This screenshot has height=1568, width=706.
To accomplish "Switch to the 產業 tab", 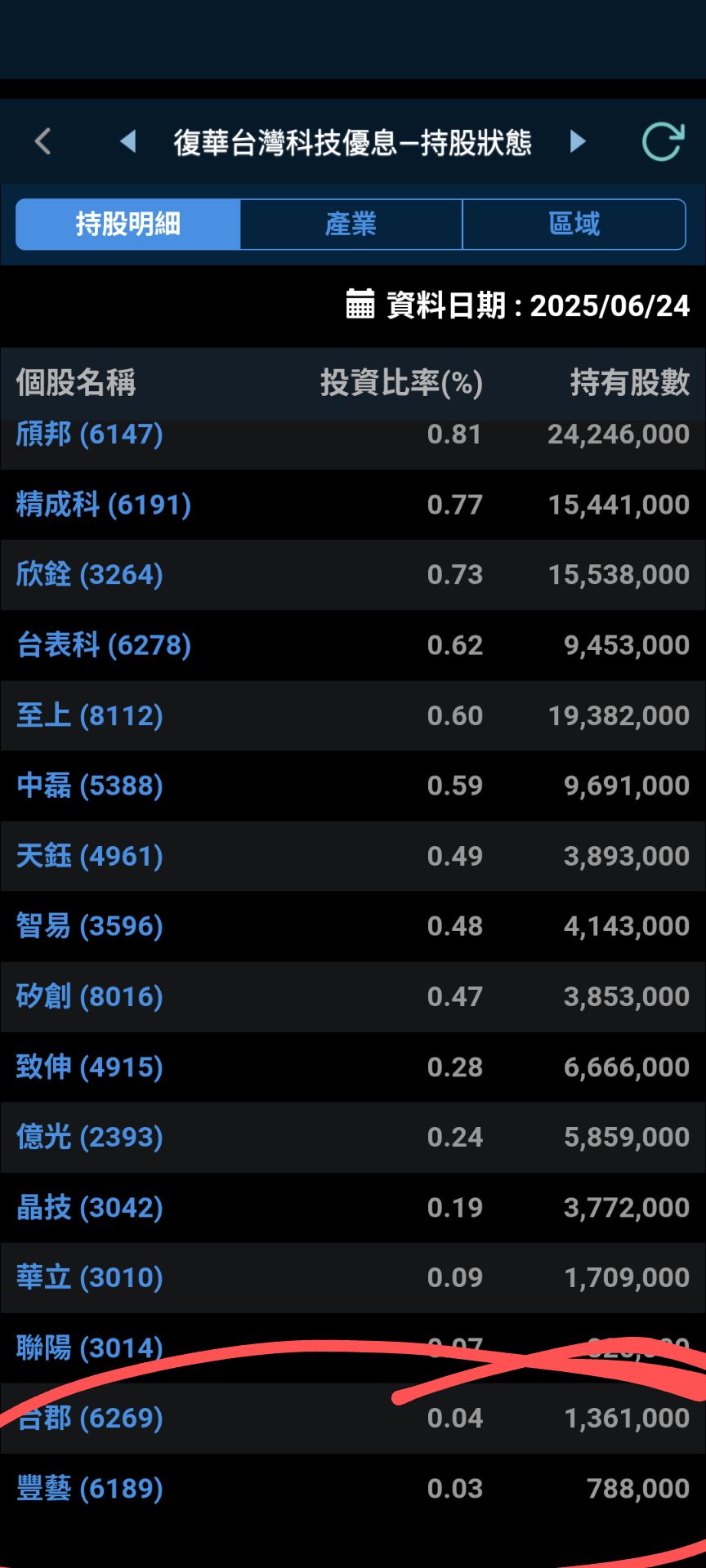I will [x=351, y=224].
